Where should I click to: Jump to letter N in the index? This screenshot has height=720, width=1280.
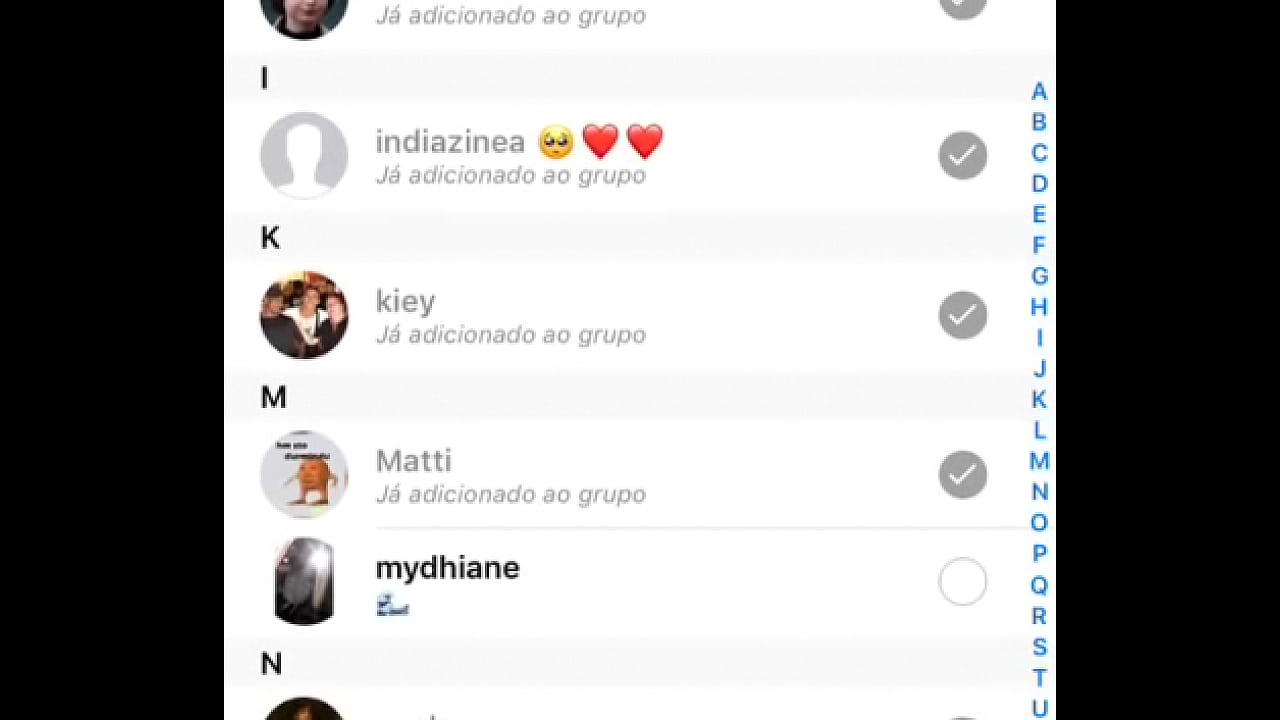pos(1039,492)
